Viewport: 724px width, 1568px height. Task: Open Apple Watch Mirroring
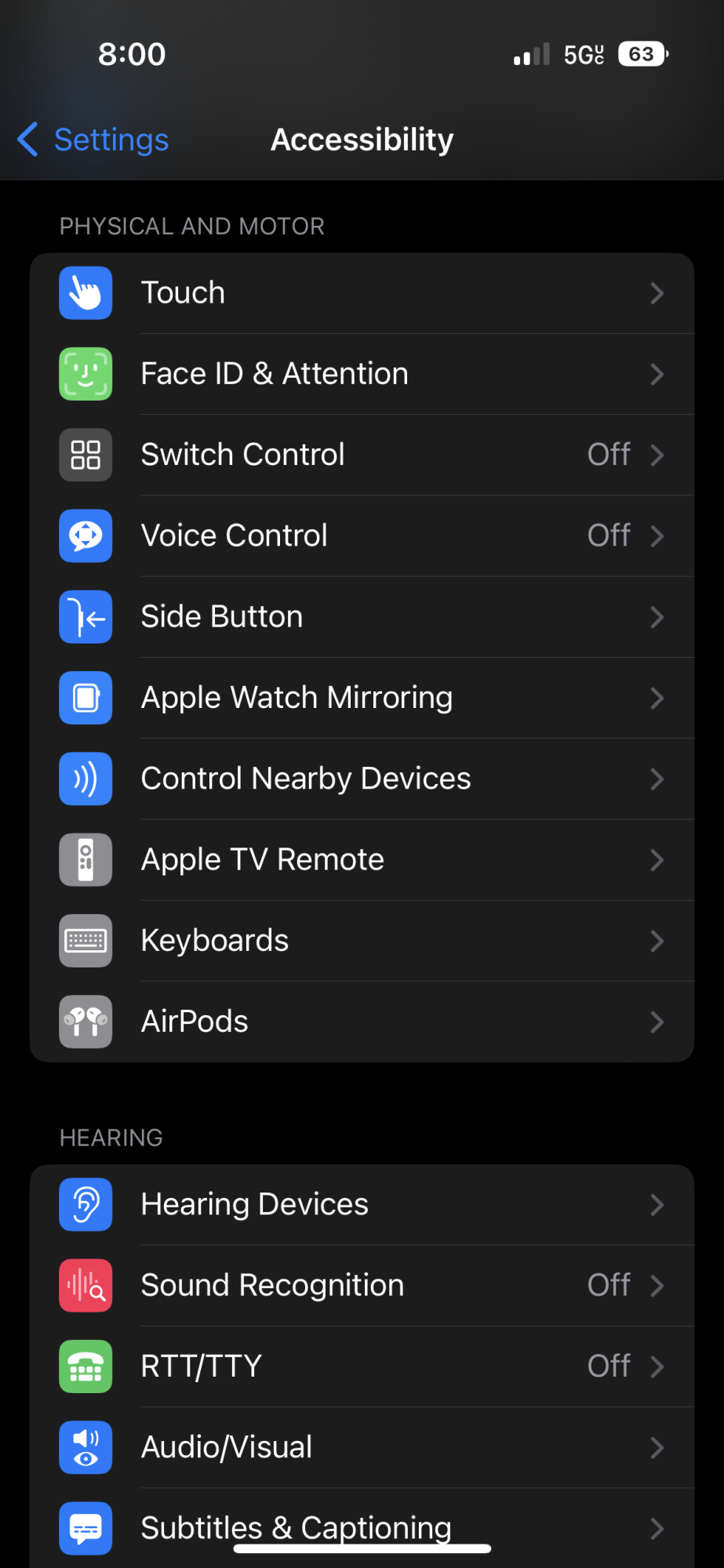[x=361, y=698]
